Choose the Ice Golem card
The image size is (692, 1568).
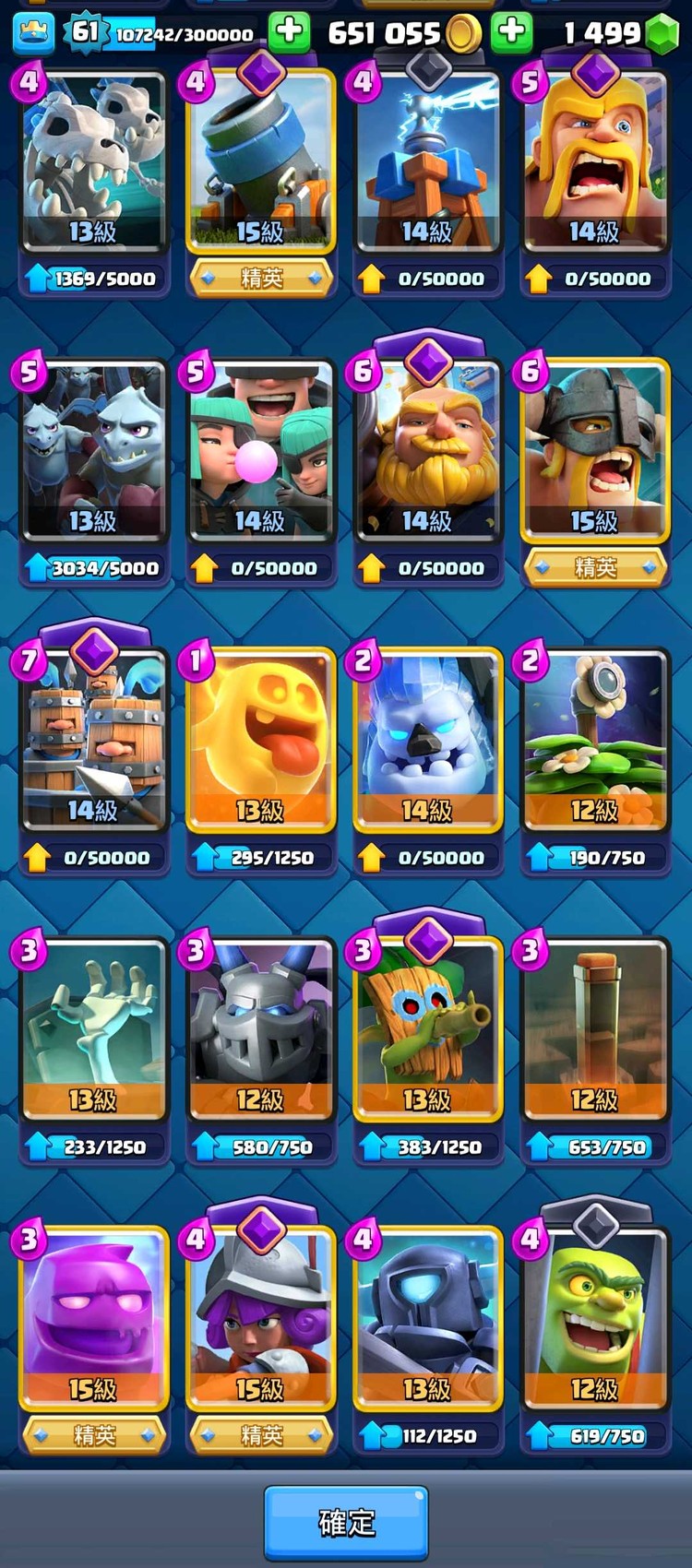pos(427,740)
